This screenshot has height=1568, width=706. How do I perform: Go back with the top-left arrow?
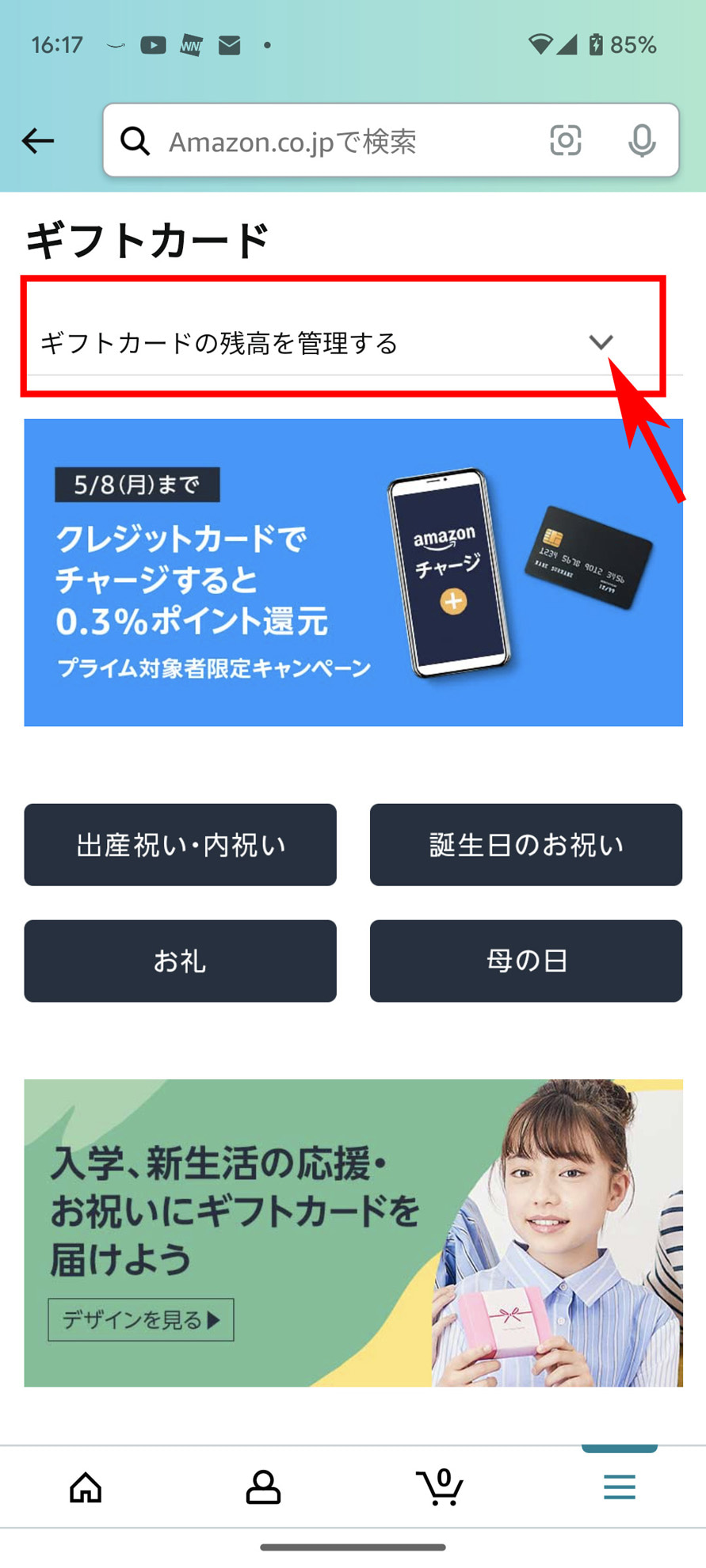[x=37, y=141]
